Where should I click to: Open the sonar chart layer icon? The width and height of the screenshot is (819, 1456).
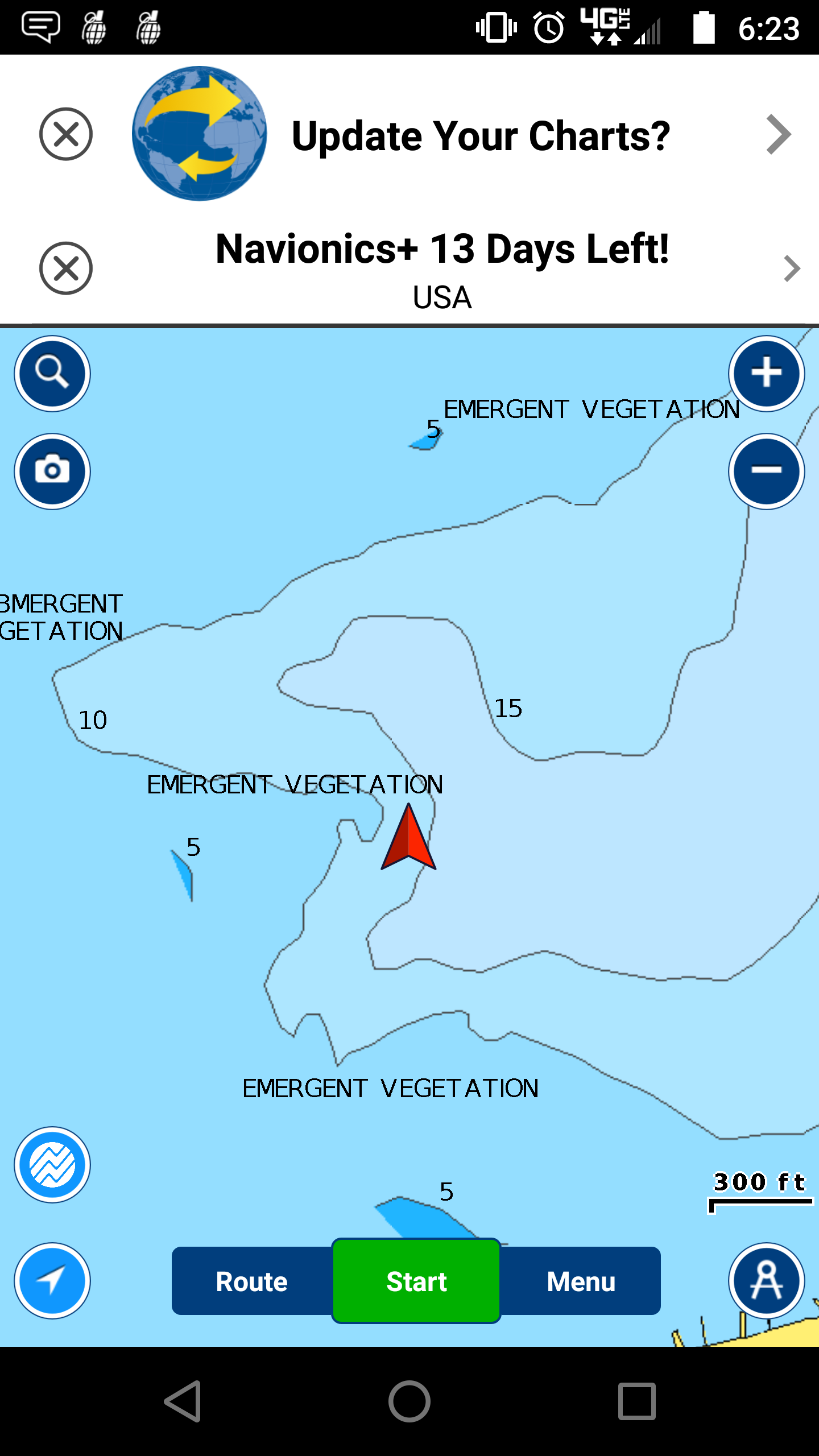pyautogui.click(x=52, y=1165)
